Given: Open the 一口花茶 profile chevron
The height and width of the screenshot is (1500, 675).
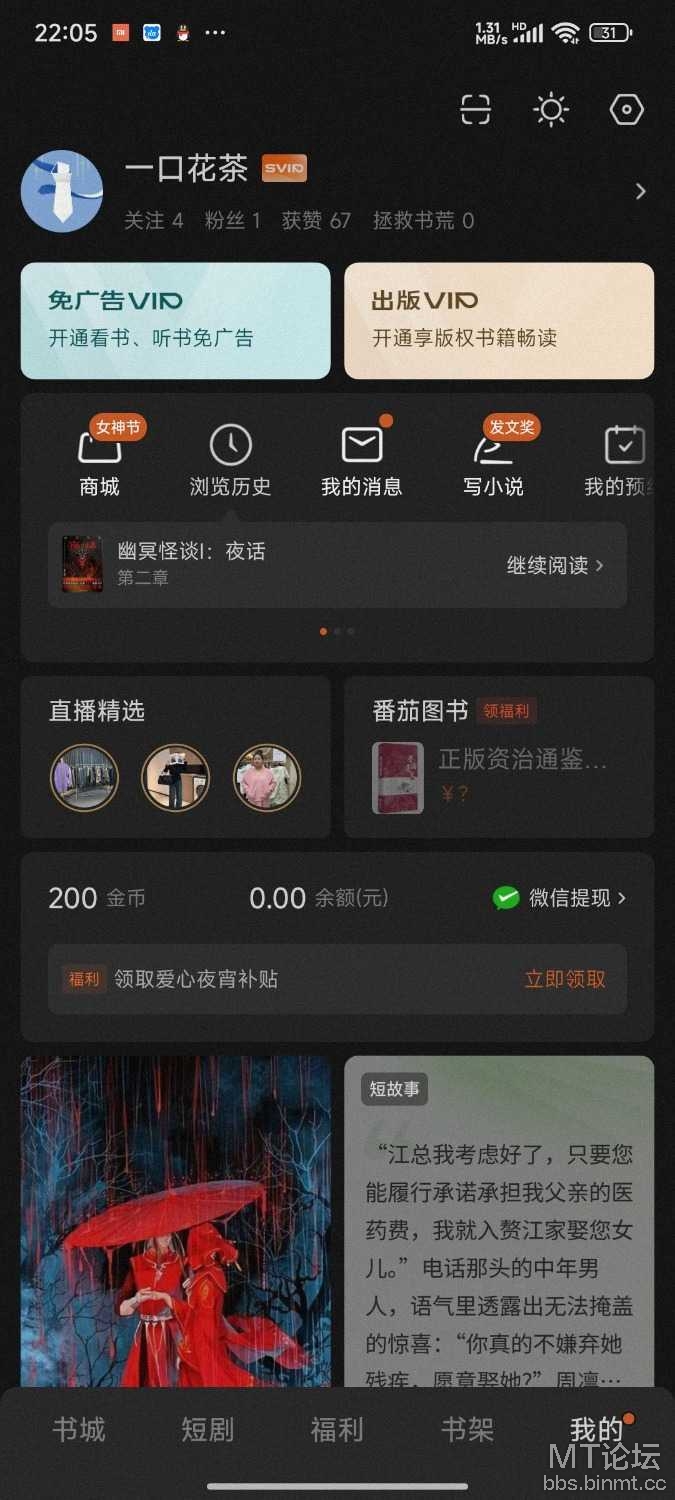Looking at the screenshot, I should (641, 191).
